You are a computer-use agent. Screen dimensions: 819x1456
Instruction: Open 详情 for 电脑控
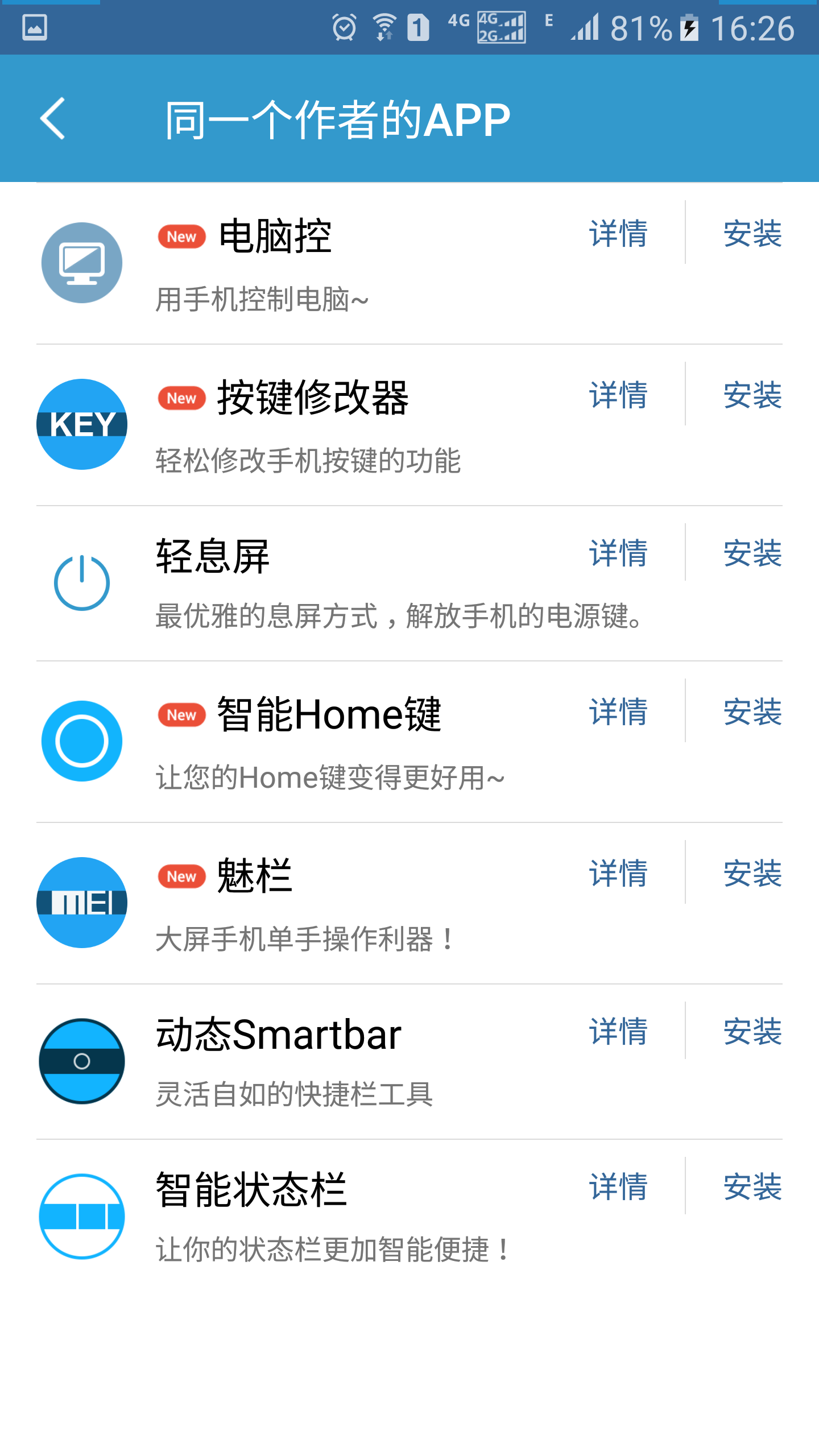617,235
